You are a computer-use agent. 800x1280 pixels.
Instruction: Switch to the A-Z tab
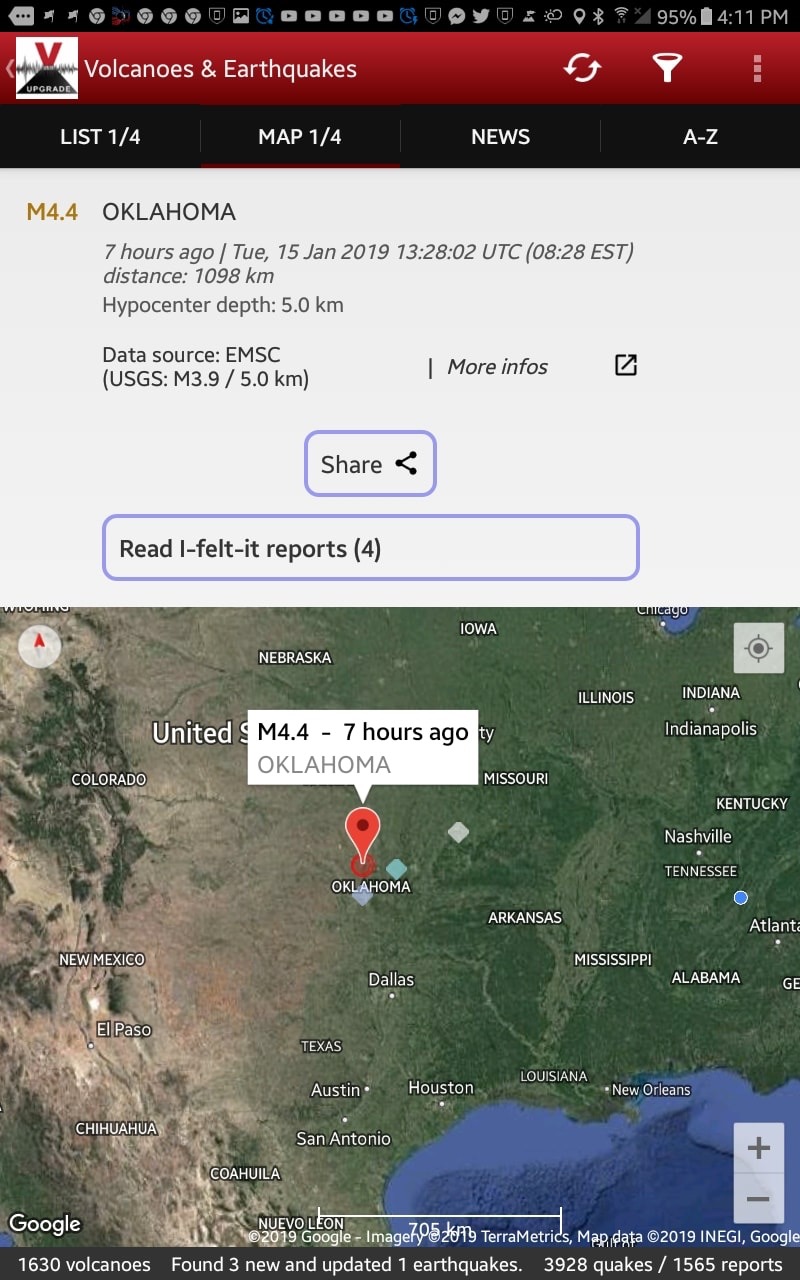pyautogui.click(x=700, y=137)
